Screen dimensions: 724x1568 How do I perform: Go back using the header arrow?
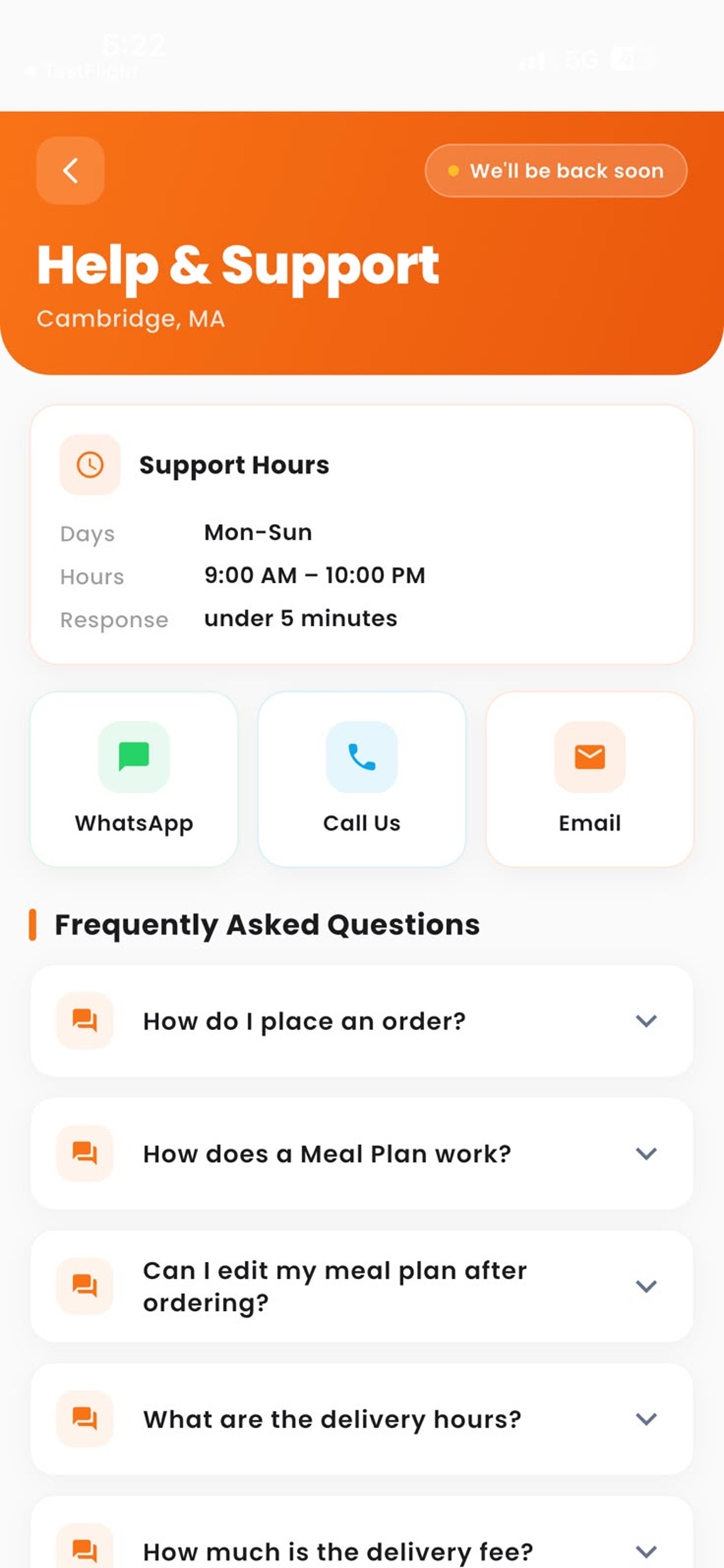click(x=70, y=170)
